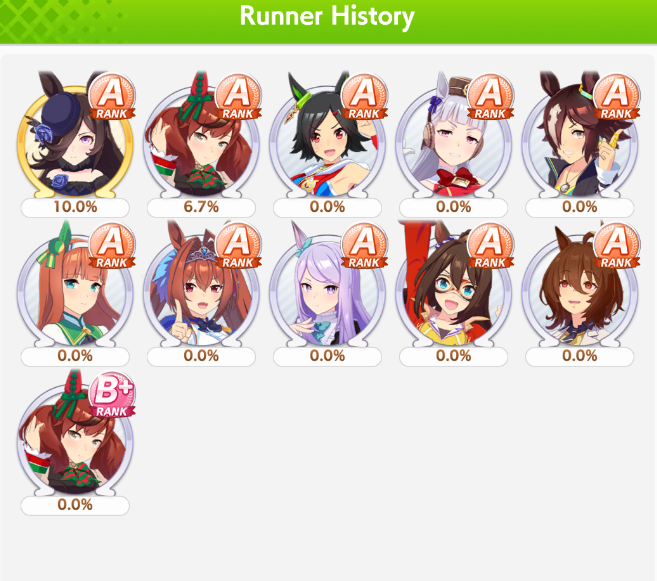Select the A-rank red-haired runner with 6.7%

(200, 136)
